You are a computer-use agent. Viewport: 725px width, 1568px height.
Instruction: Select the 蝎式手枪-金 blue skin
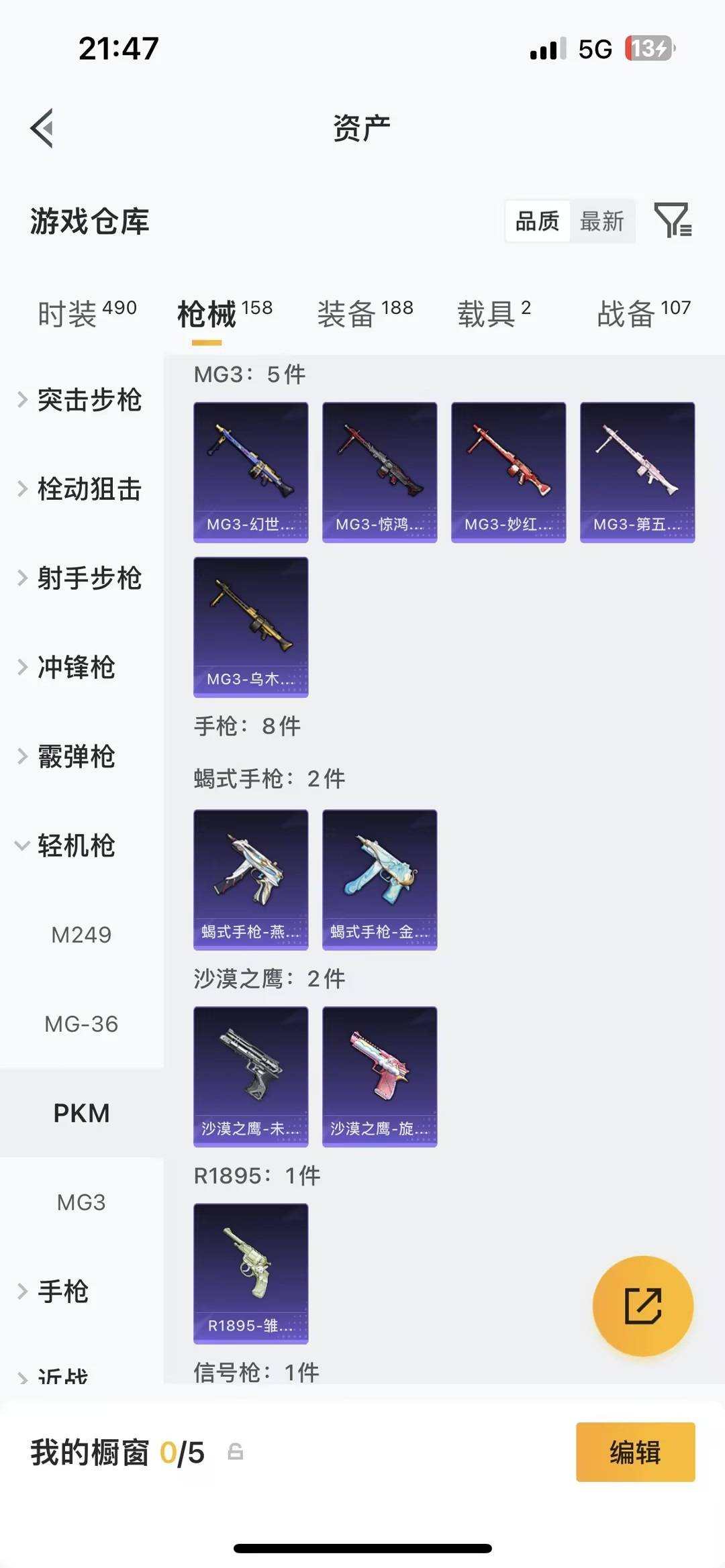[379, 878]
